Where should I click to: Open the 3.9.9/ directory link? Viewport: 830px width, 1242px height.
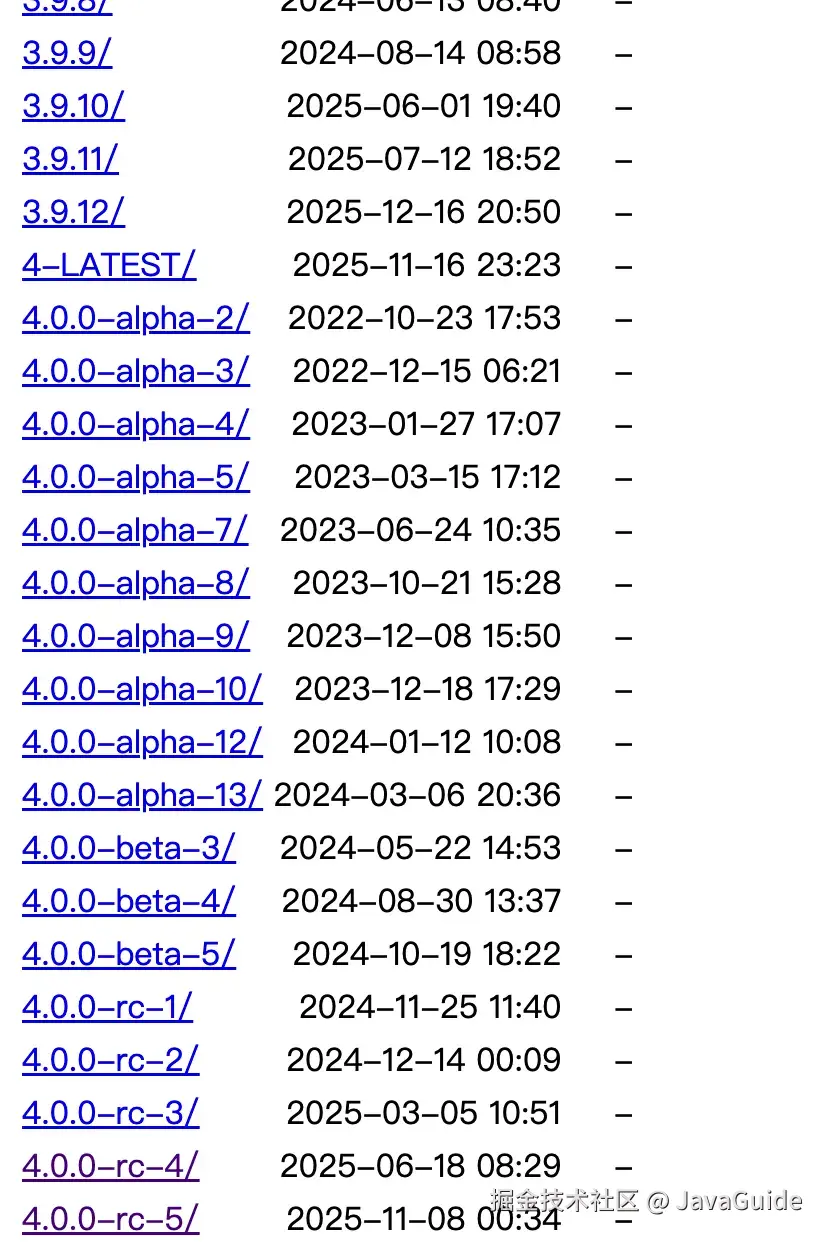pos(67,53)
